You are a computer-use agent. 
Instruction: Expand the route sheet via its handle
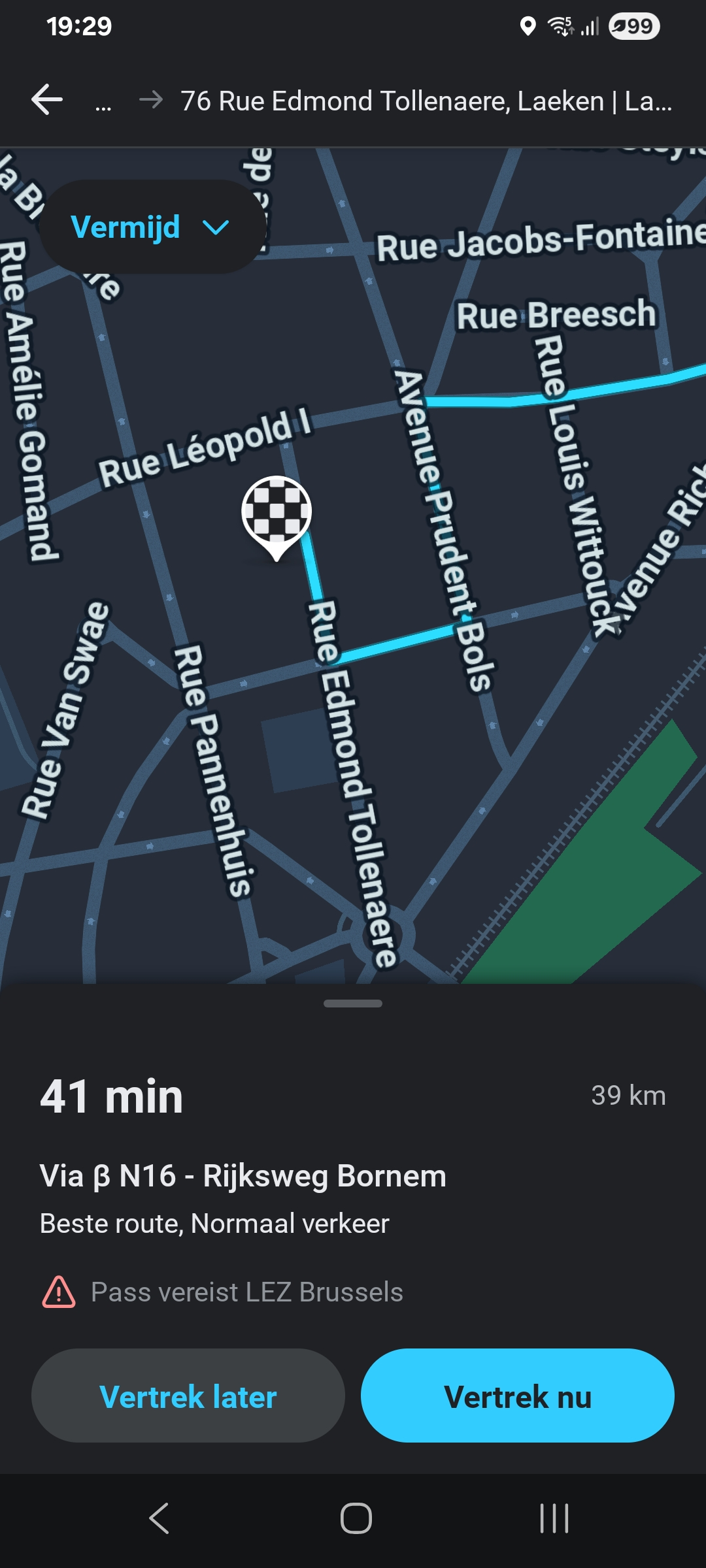(x=353, y=1004)
